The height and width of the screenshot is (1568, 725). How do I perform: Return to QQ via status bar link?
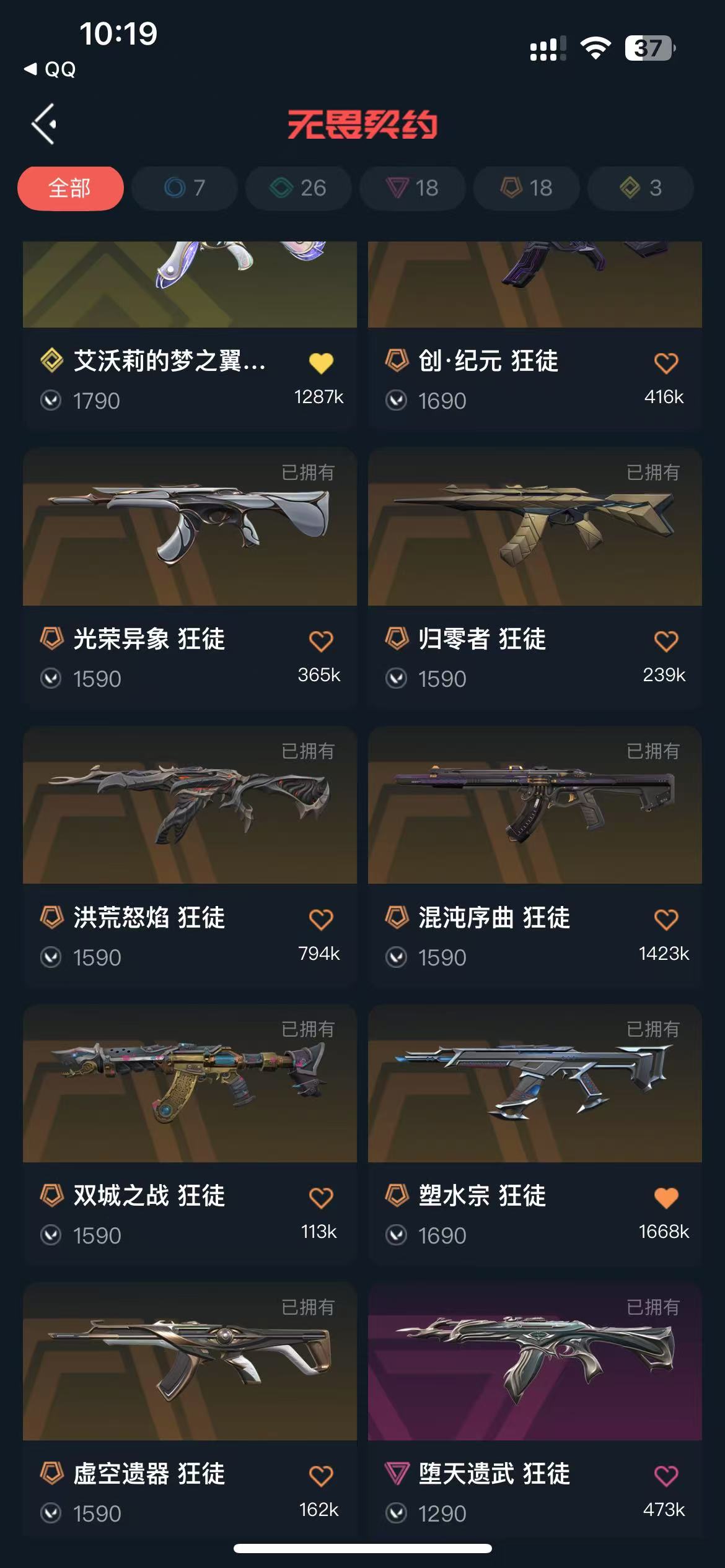coord(51,69)
